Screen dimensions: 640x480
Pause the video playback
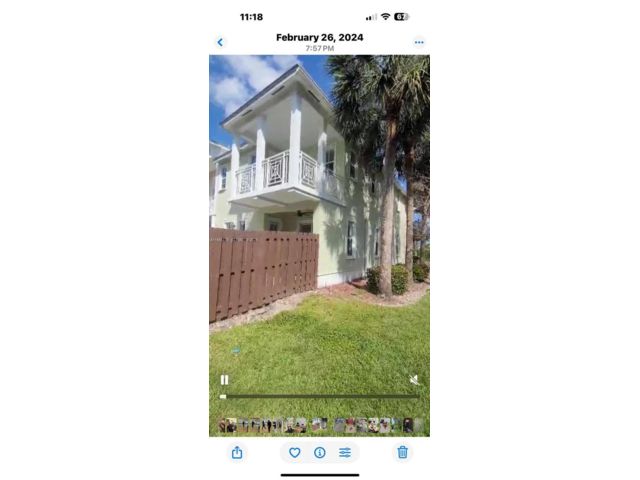pyautogui.click(x=224, y=380)
